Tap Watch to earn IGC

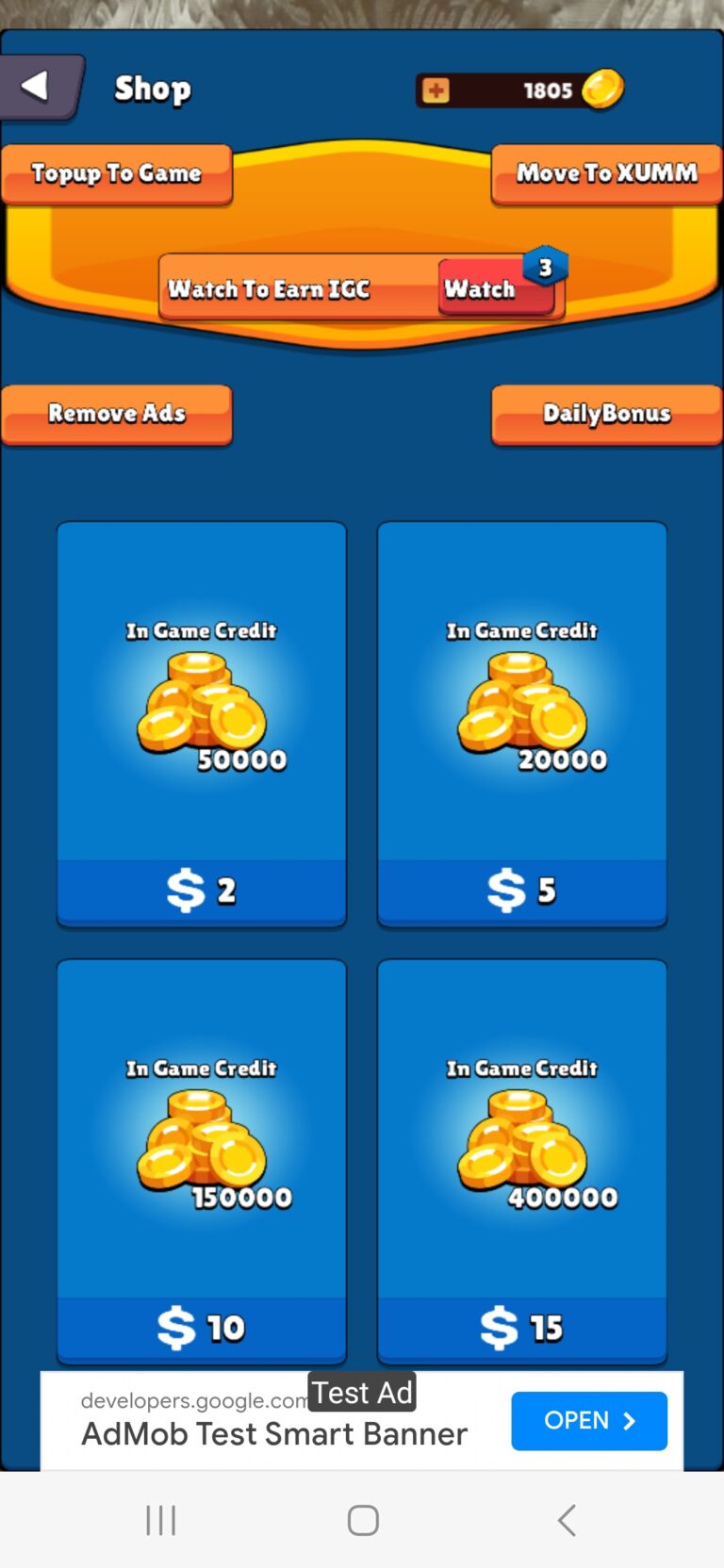pos(496,288)
